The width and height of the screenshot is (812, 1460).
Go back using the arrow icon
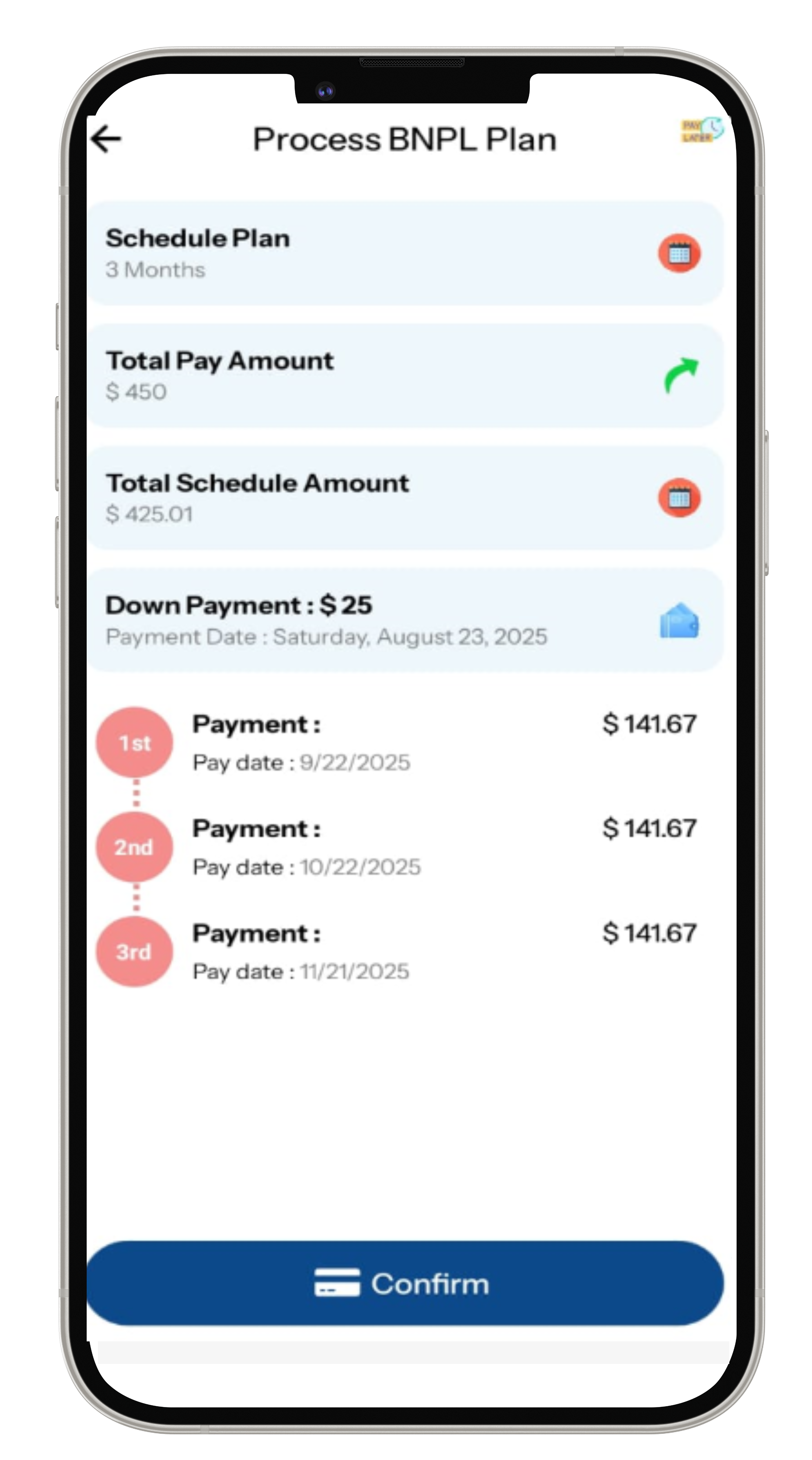[106, 139]
